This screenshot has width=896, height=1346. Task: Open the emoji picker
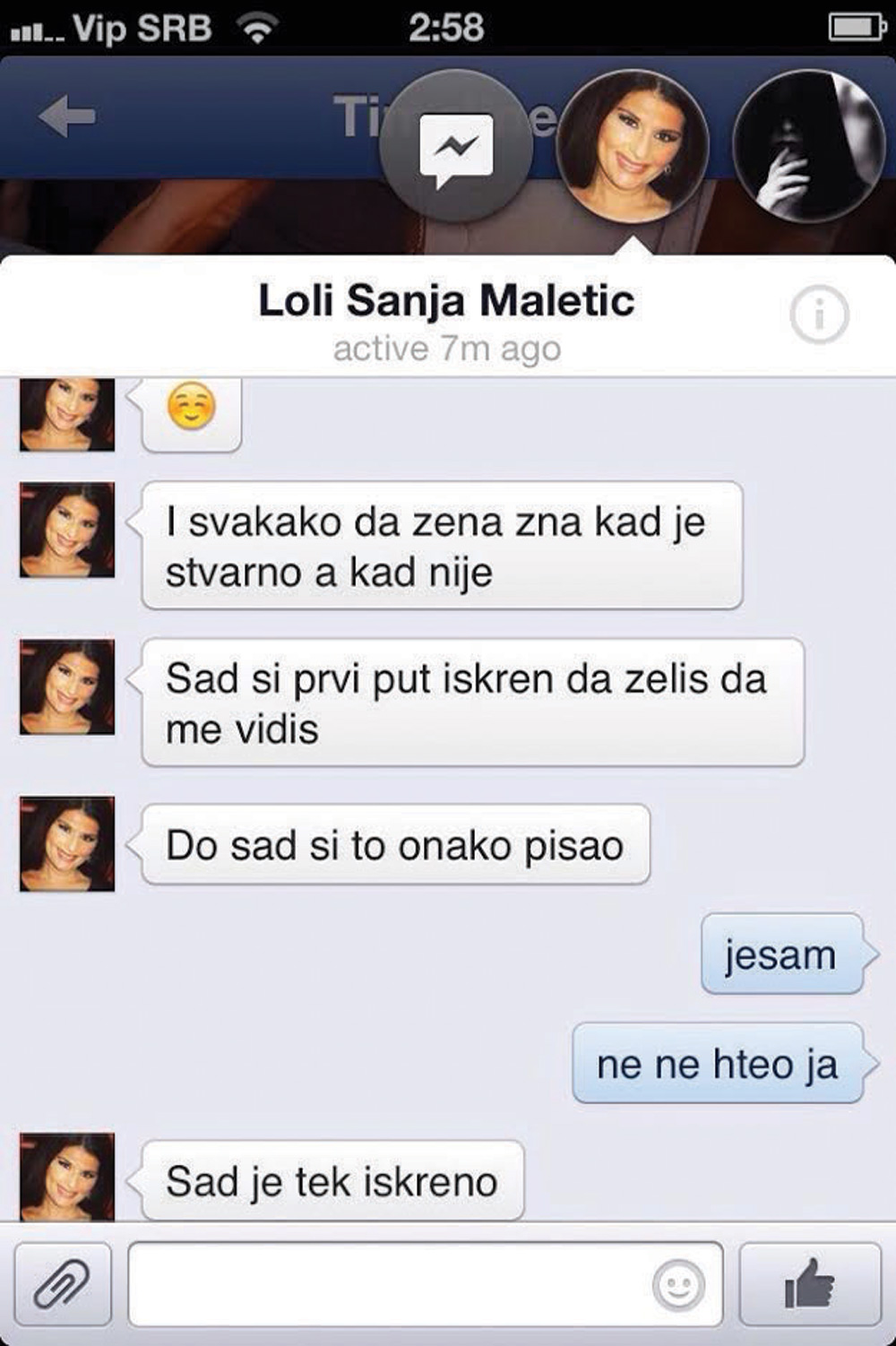coord(678,1286)
